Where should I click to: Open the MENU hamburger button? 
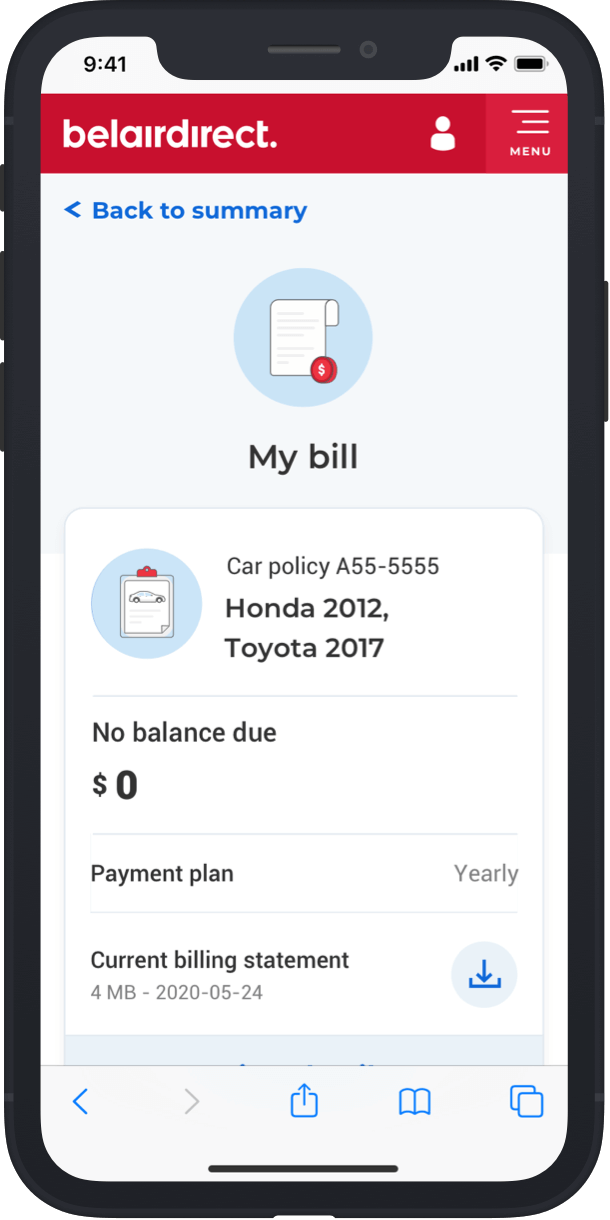(x=530, y=133)
